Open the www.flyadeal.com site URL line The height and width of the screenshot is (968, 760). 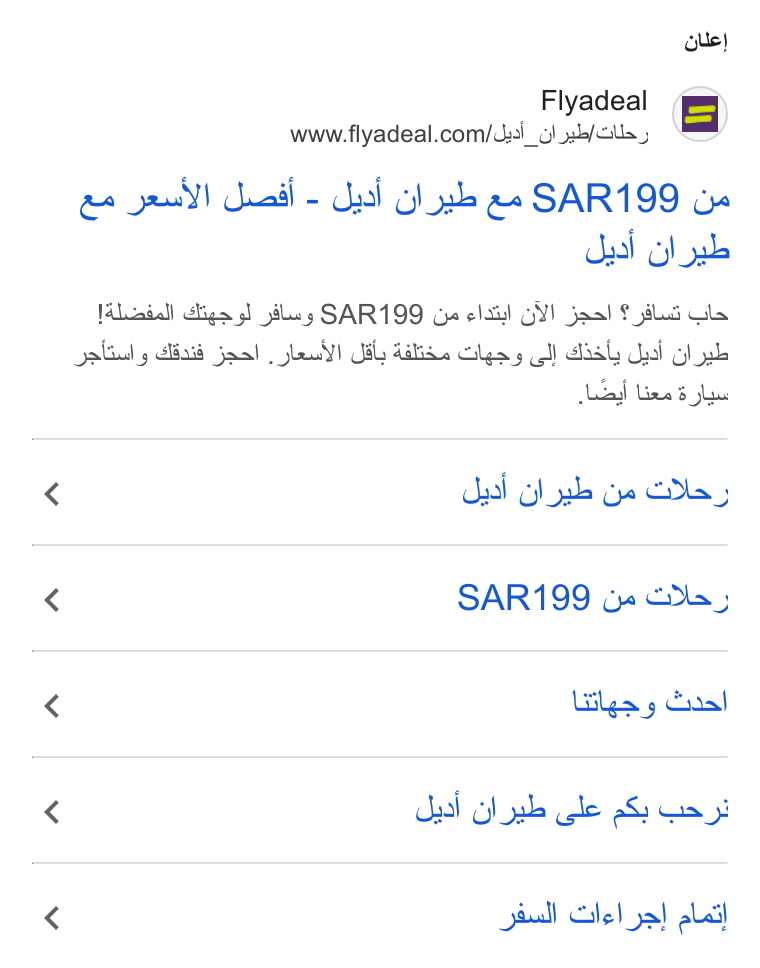click(x=469, y=134)
